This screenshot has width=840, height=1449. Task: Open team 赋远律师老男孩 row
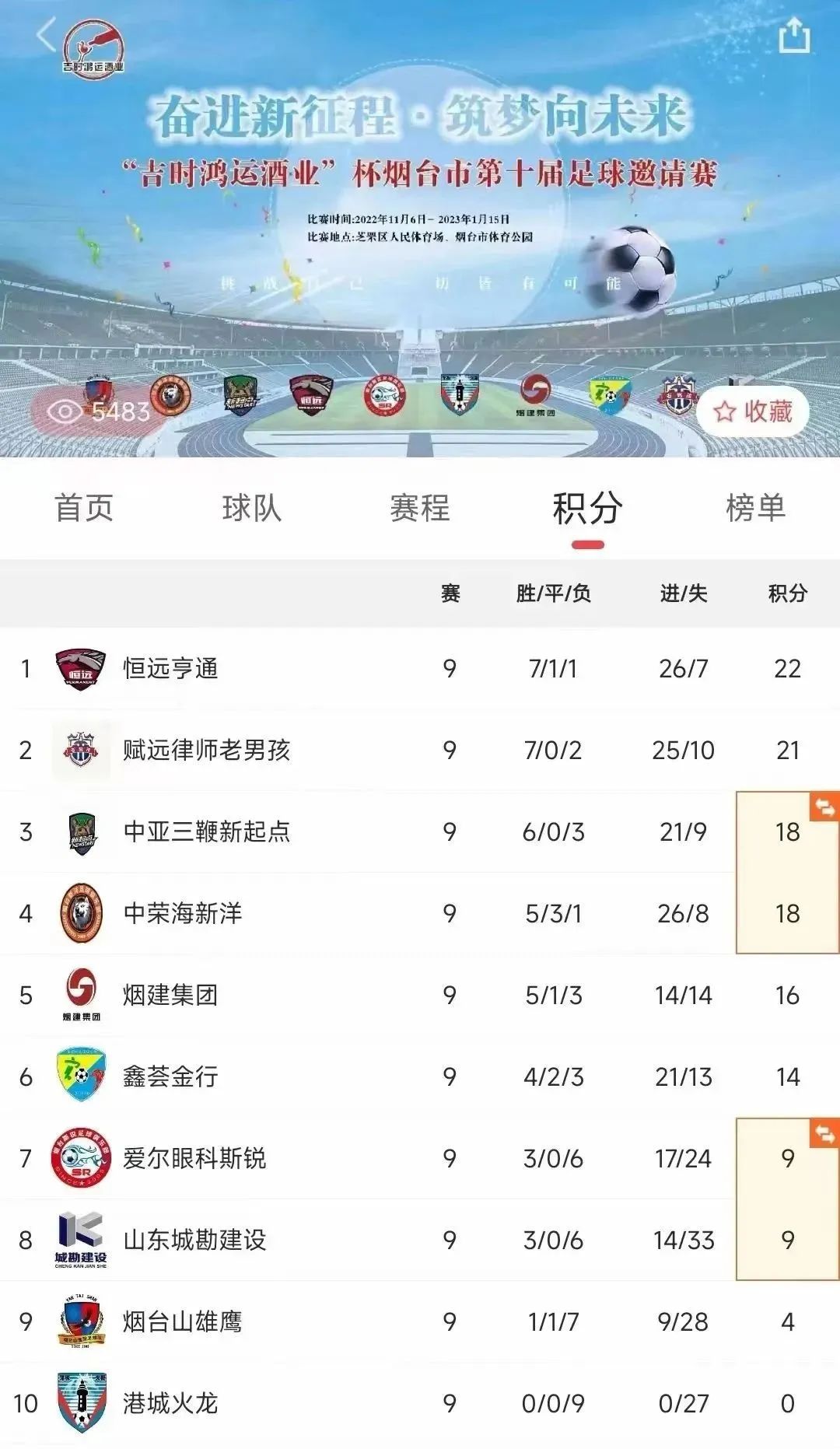click(206, 751)
